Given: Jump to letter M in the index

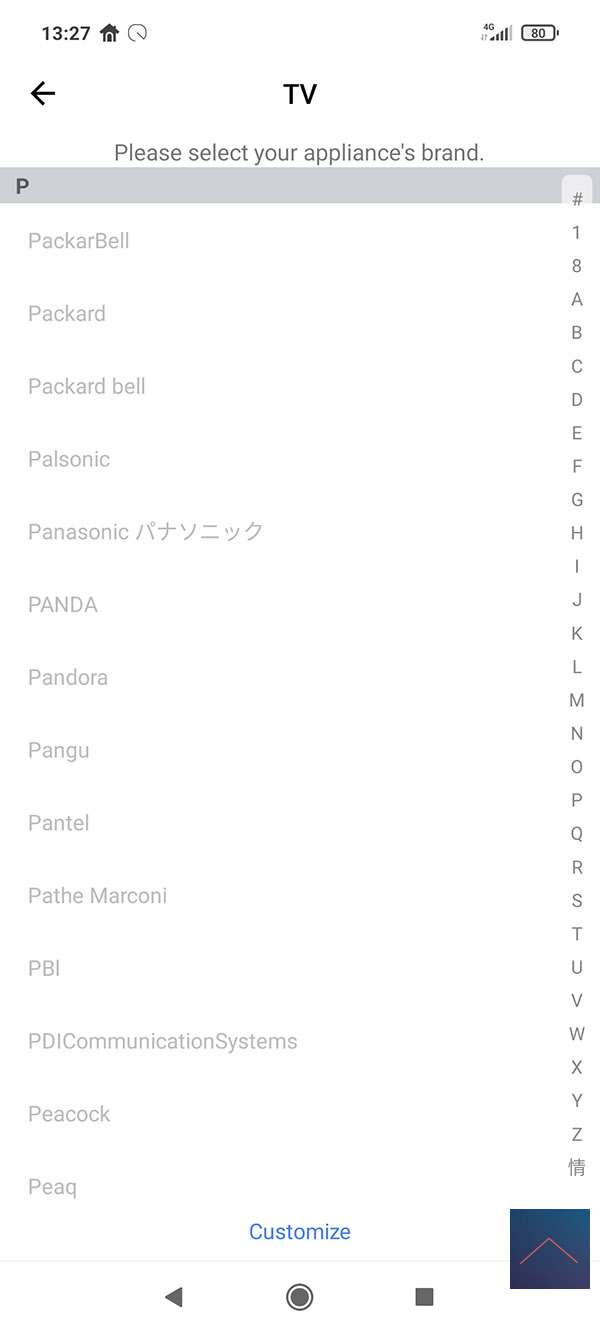Looking at the screenshot, I should [x=577, y=701].
